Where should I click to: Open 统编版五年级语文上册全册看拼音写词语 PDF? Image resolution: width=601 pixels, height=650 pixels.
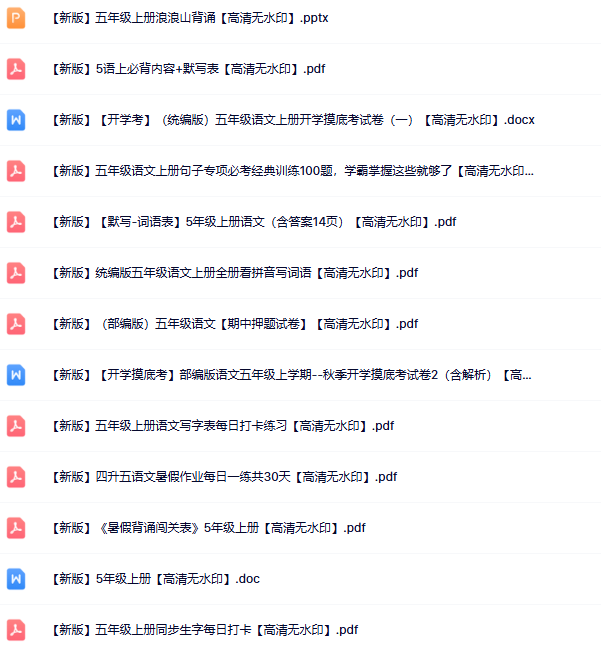(233, 273)
